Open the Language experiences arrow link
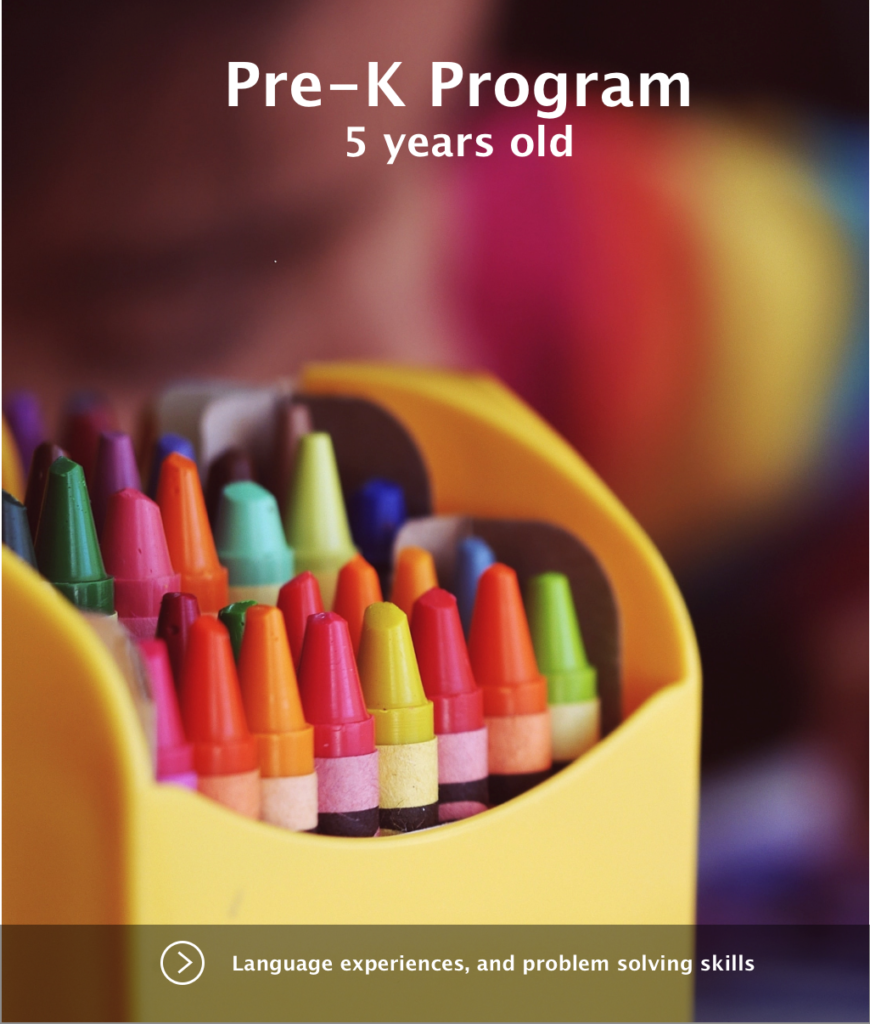The image size is (870, 1024). tap(182, 963)
